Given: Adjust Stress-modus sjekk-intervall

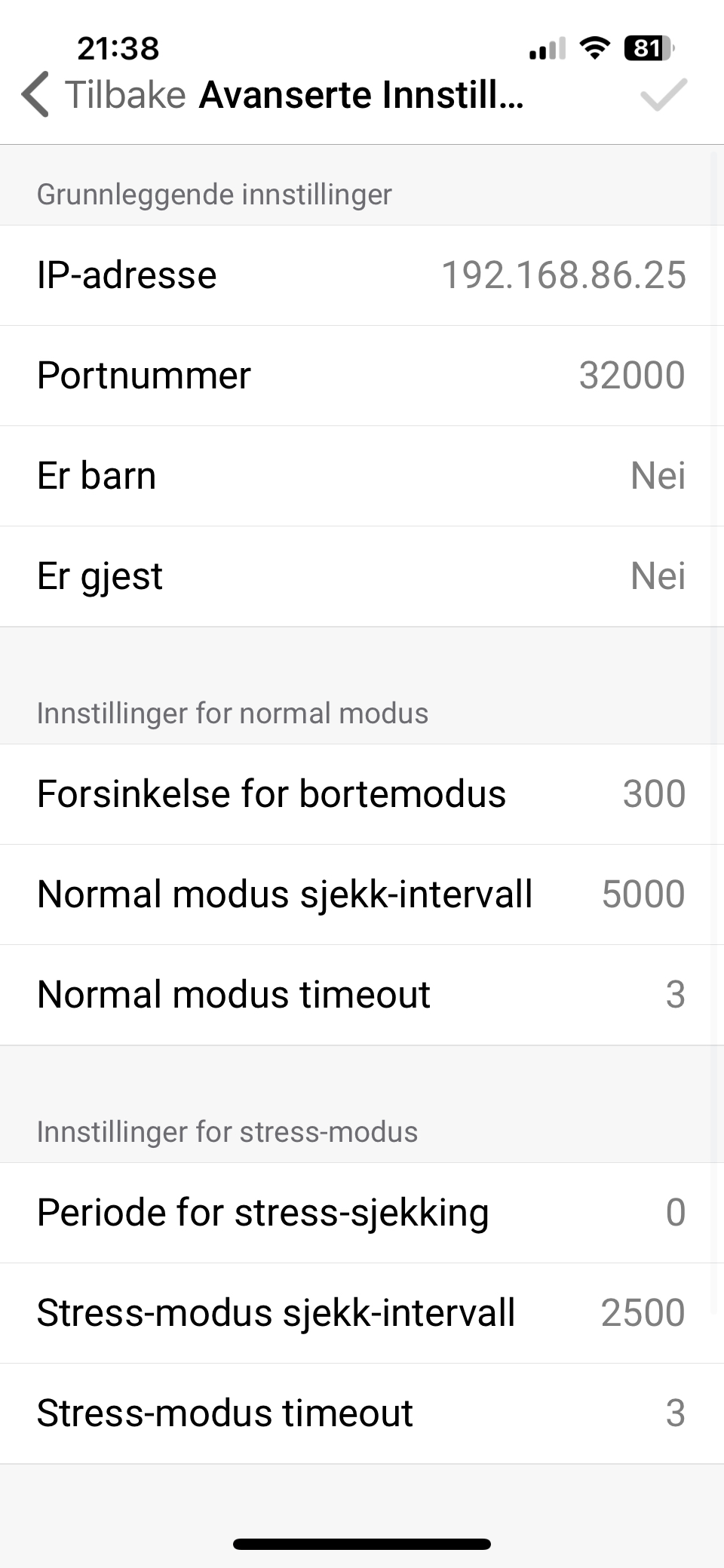Looking at the screenshot, I should pyautogui.click(x=362, y=1313).
